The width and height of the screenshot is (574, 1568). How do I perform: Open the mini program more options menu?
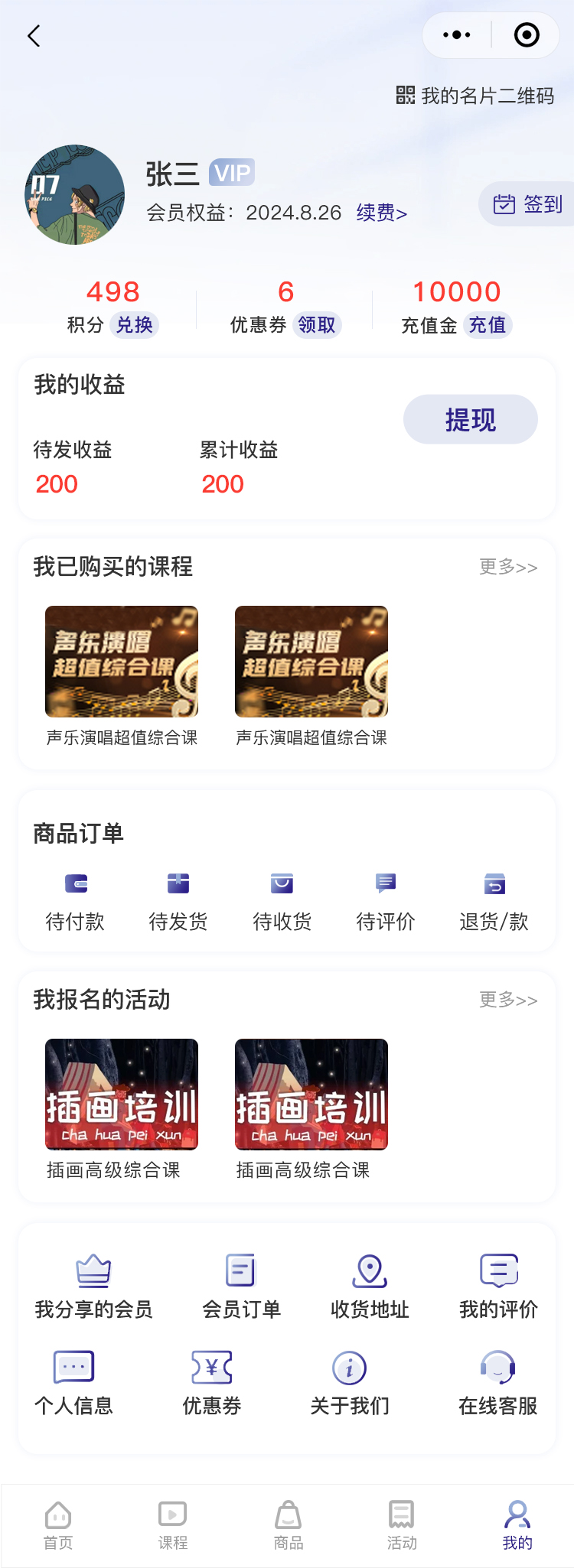pyautogui.click(x=457, y=35)
